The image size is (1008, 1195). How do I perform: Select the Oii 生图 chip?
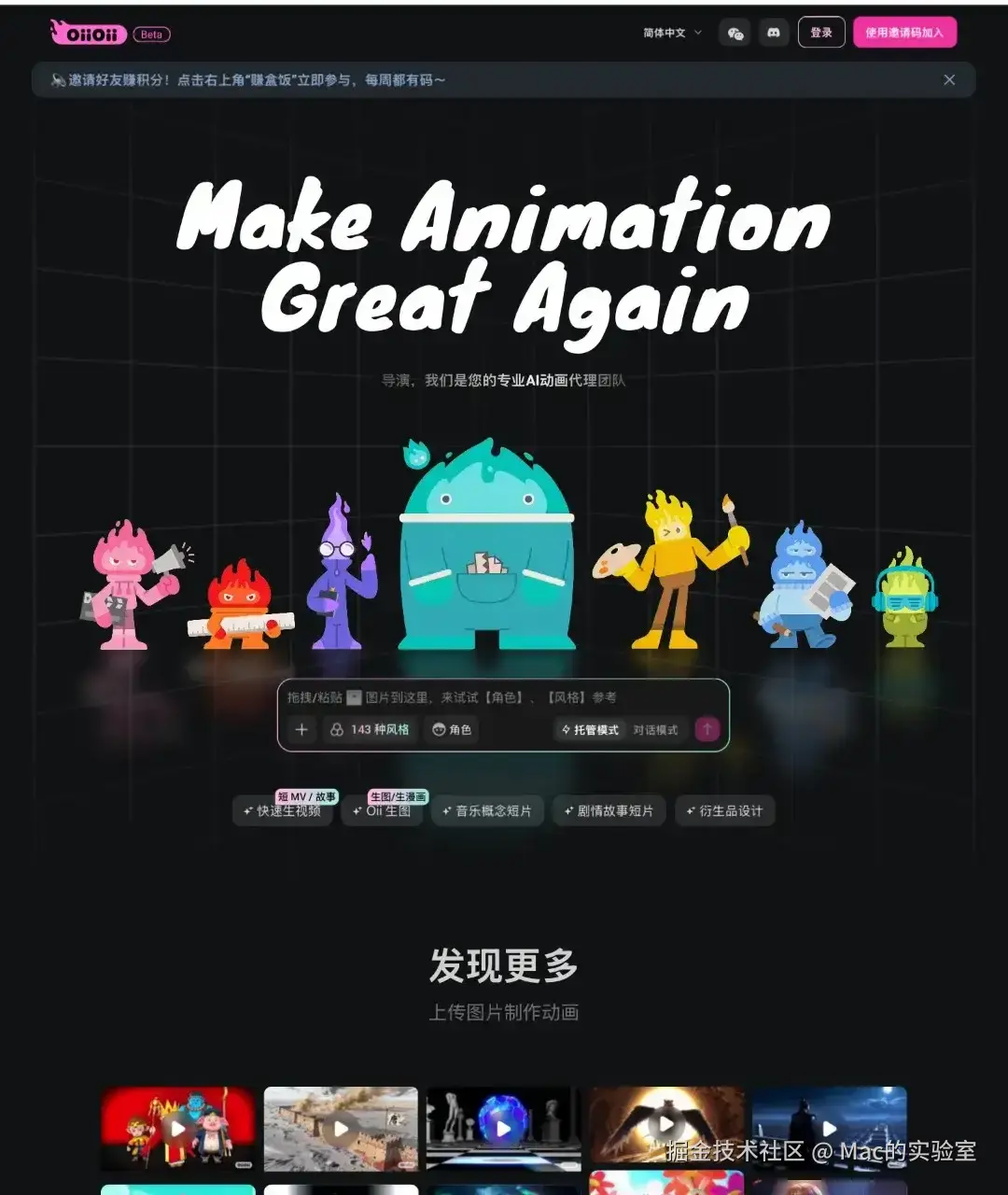point(382,811)
